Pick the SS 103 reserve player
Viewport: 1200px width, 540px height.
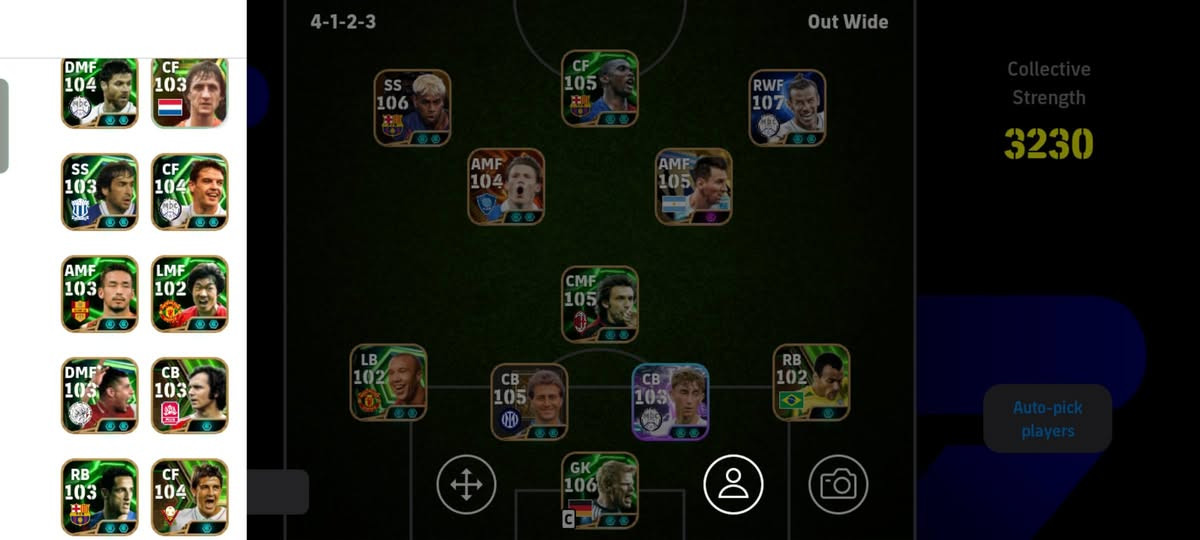pyautogui.click(x=99, y=192)
